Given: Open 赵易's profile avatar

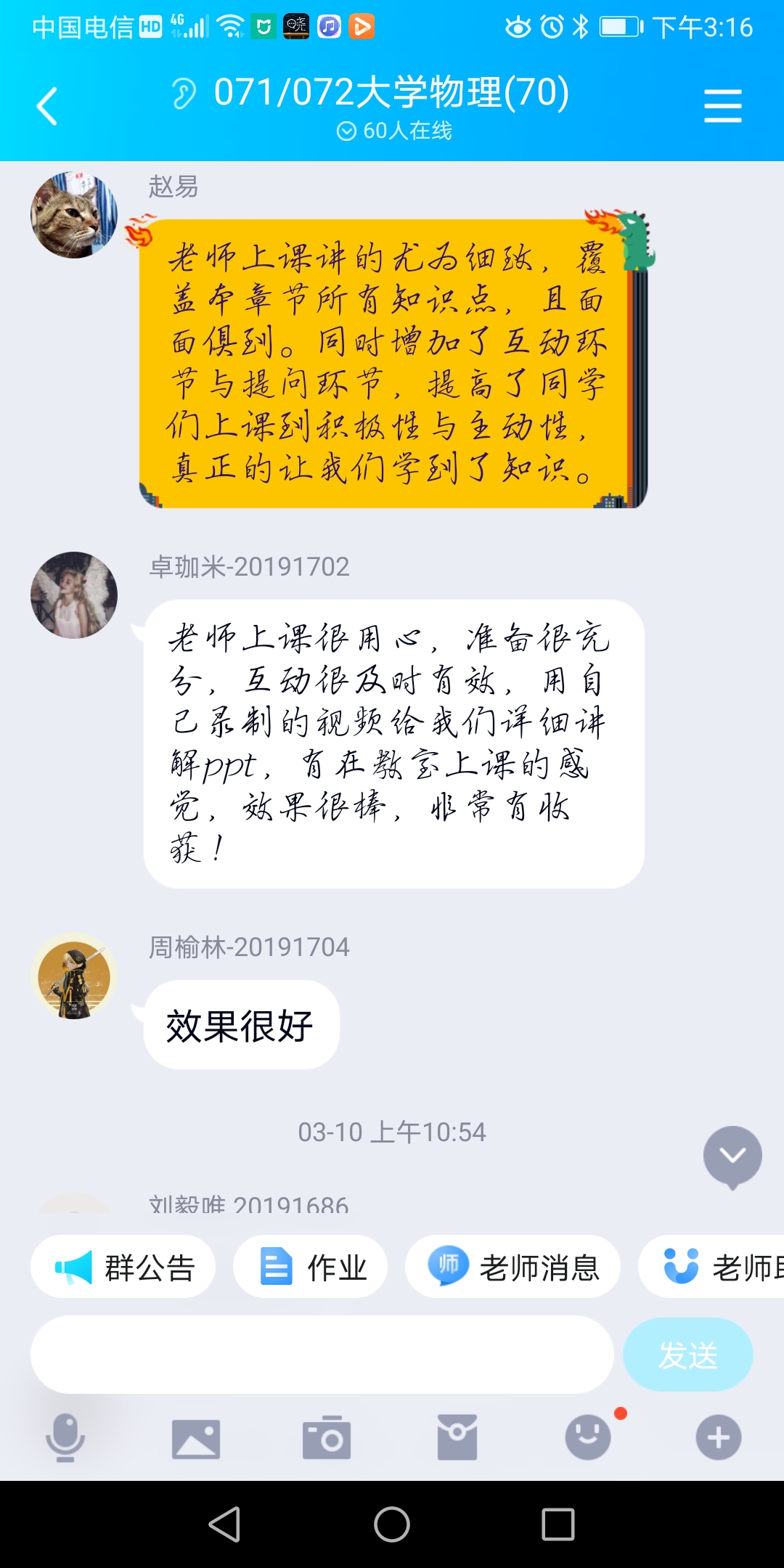Looking at the screenshot, I should tap(74, 215).
